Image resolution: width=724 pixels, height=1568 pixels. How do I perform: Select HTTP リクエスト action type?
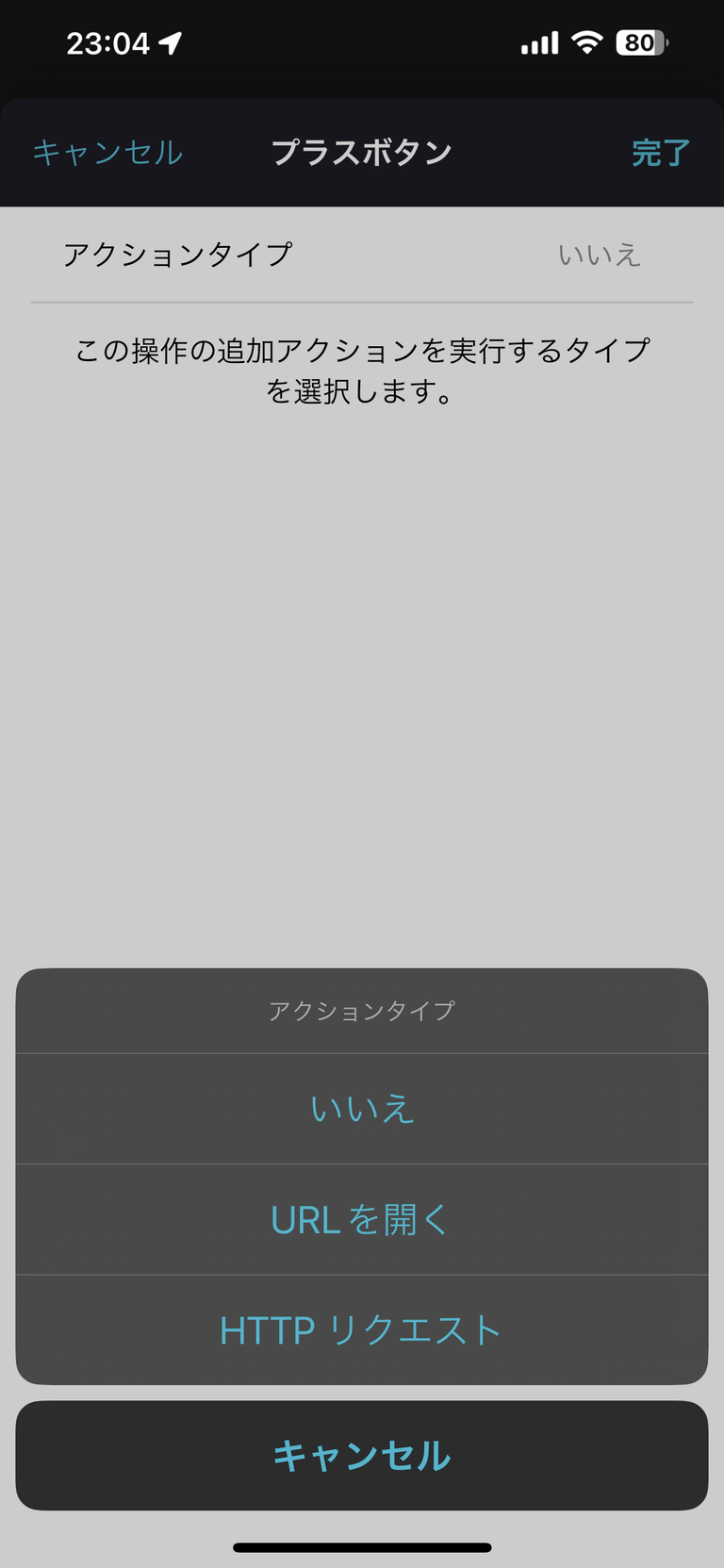[x=362, y=1330]
